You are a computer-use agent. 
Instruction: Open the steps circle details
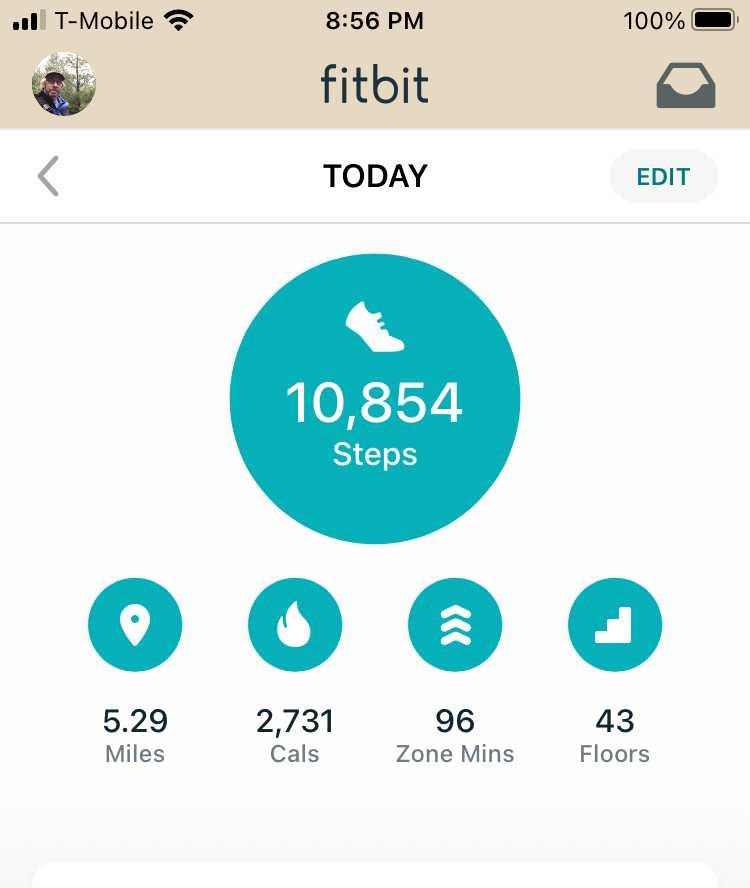[375, 399]
